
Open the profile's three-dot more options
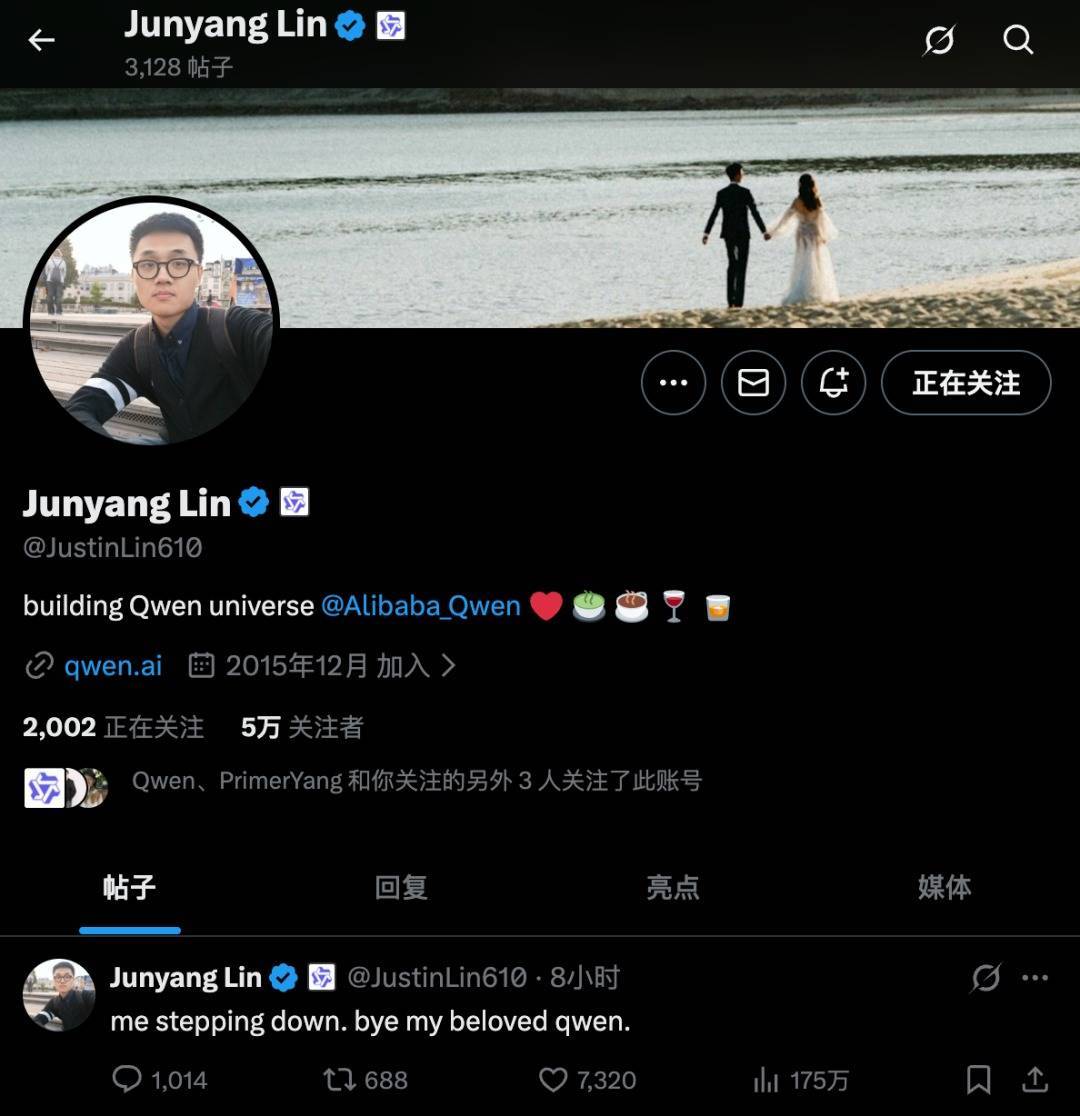pos(673,382)
